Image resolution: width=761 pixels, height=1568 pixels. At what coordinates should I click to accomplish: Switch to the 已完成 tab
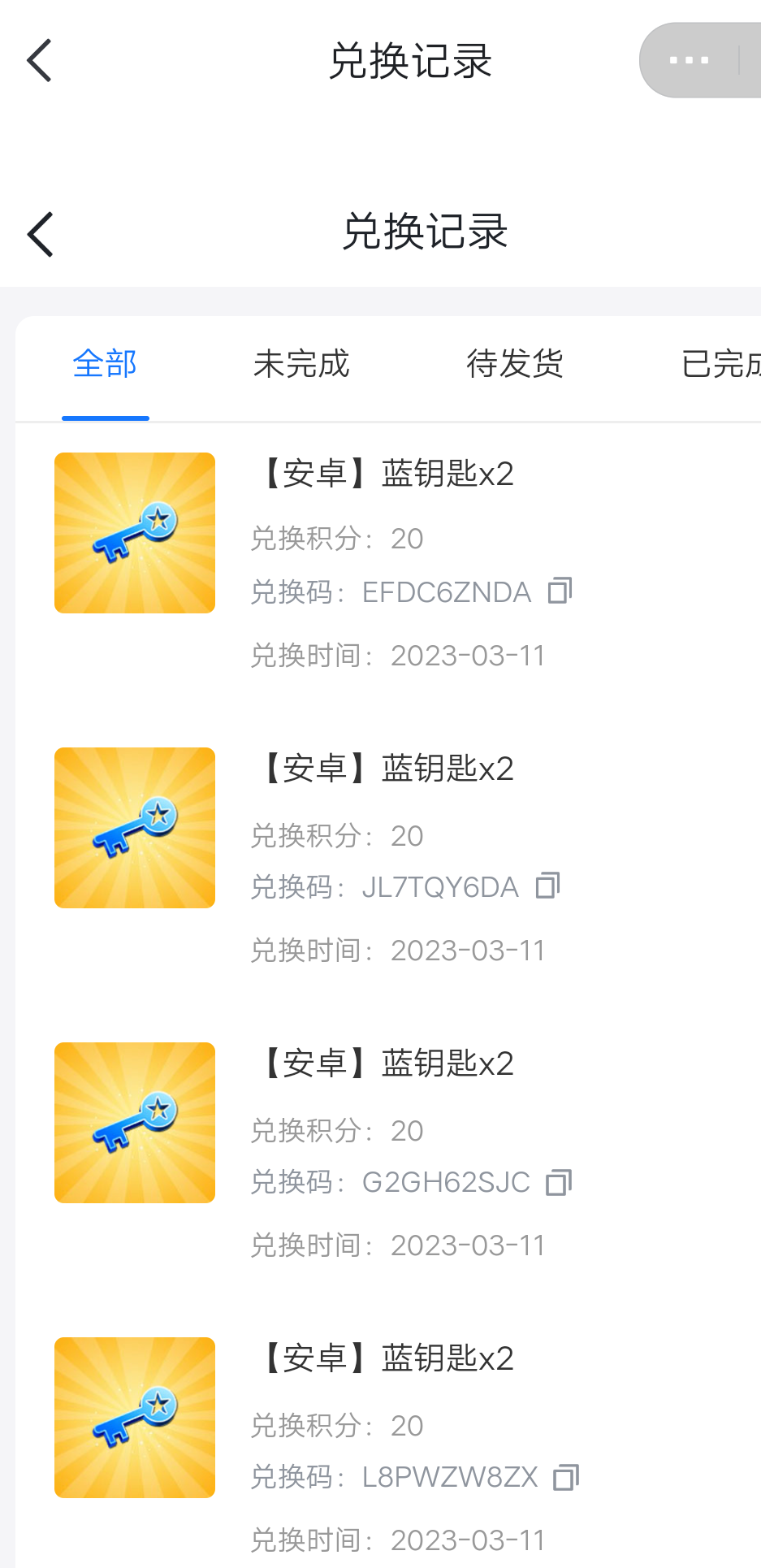point(720,364)
